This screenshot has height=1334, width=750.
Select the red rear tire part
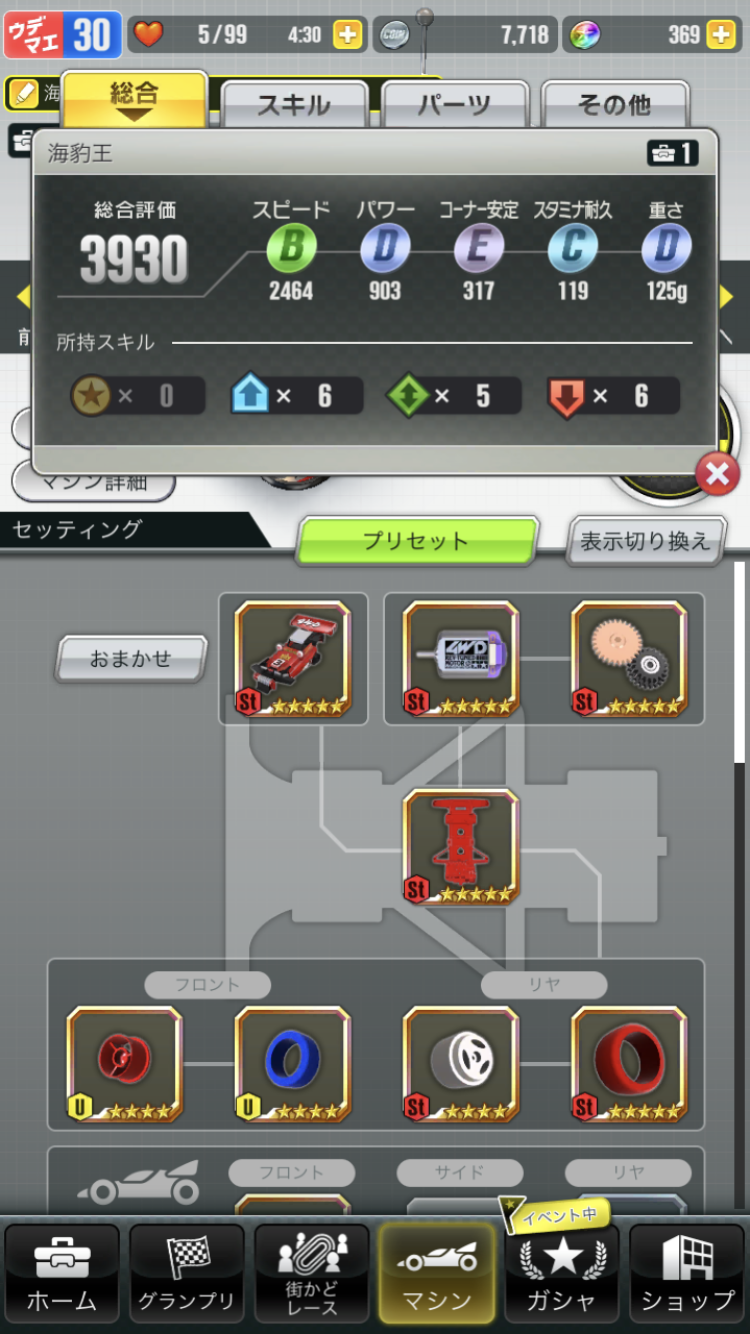pyautogui.click(x=629, y=1064)
